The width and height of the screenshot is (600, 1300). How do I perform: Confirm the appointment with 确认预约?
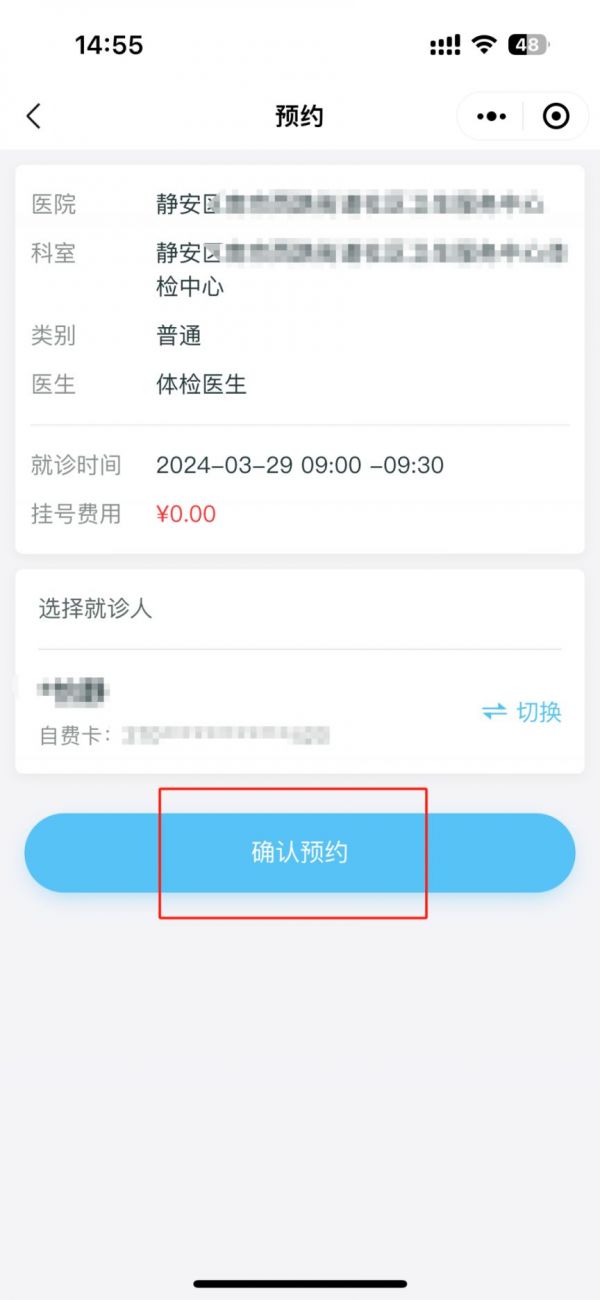pos(299,852)
